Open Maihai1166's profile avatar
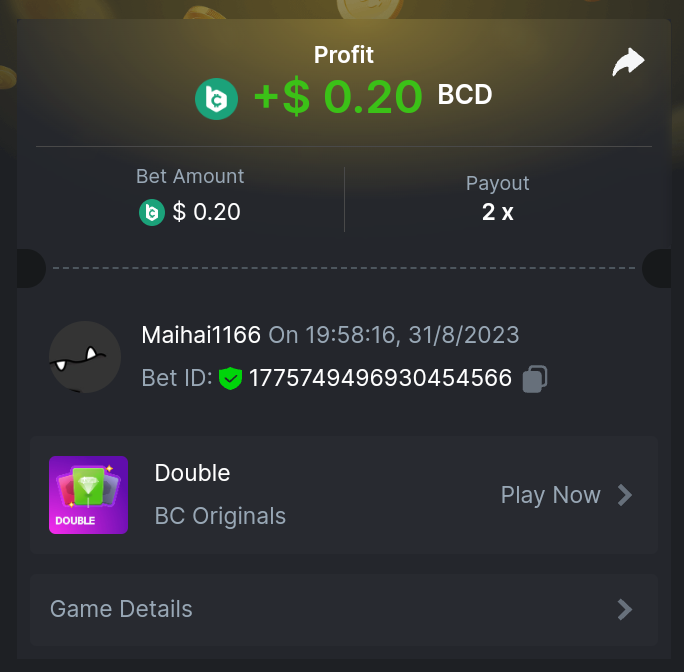The height and width of the screenshot is (672, 684). click(85, 357)
